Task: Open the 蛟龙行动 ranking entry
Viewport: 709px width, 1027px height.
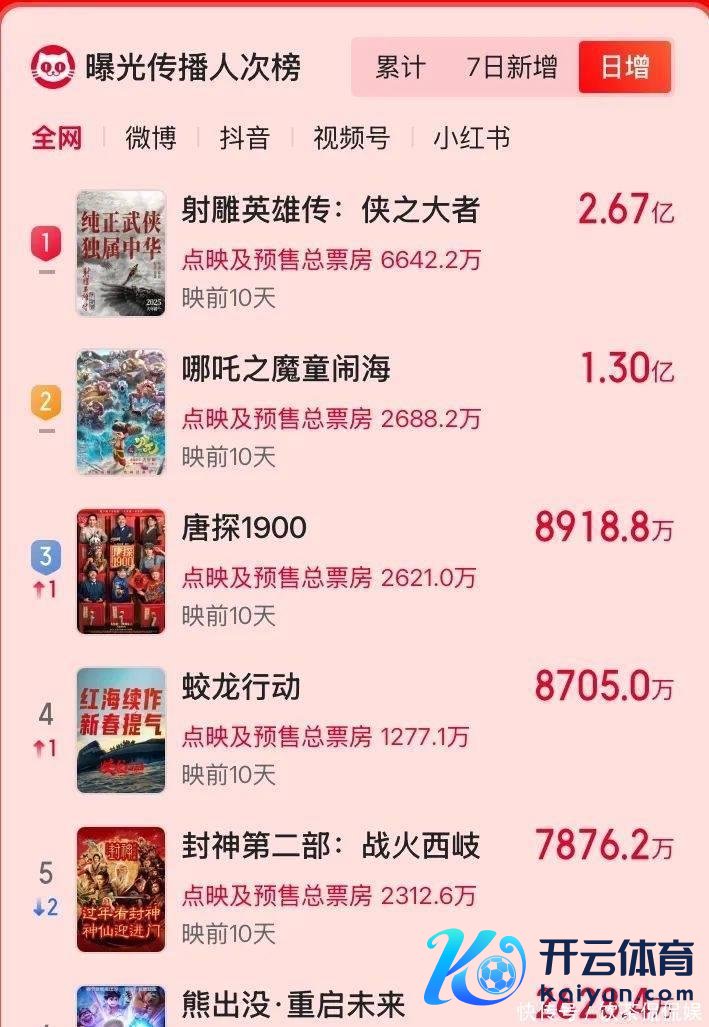Action: [x=241, y=687]
